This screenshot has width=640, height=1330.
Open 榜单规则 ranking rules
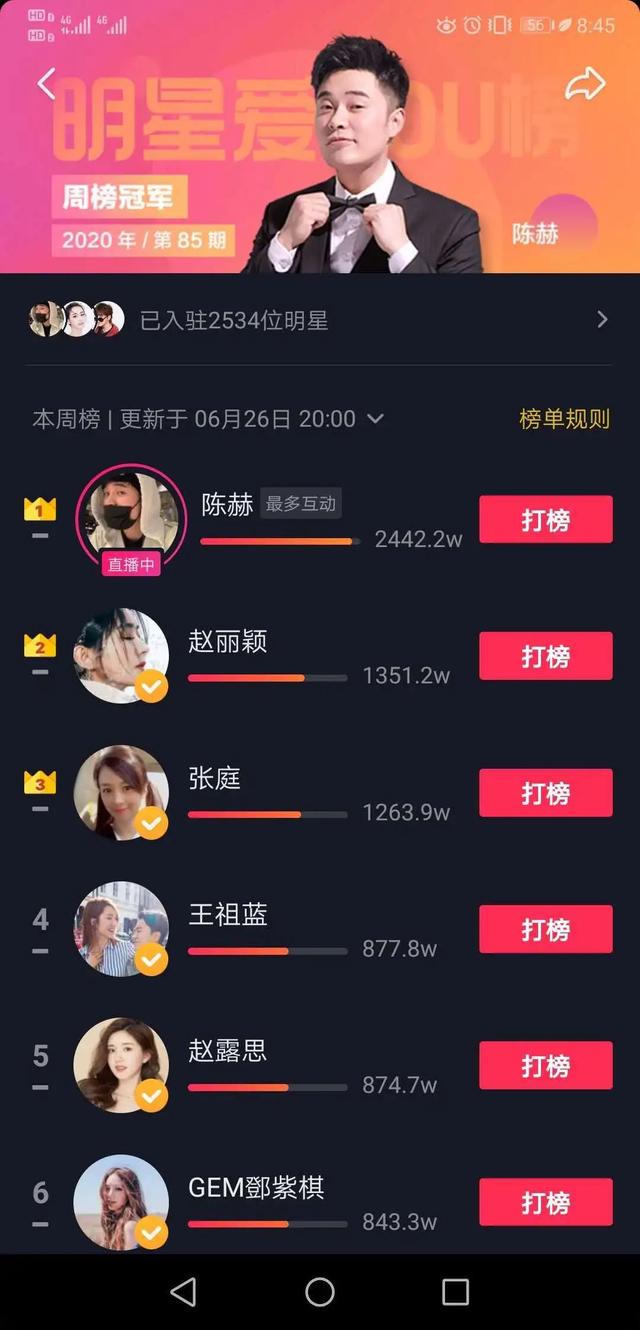pos(564,419)
